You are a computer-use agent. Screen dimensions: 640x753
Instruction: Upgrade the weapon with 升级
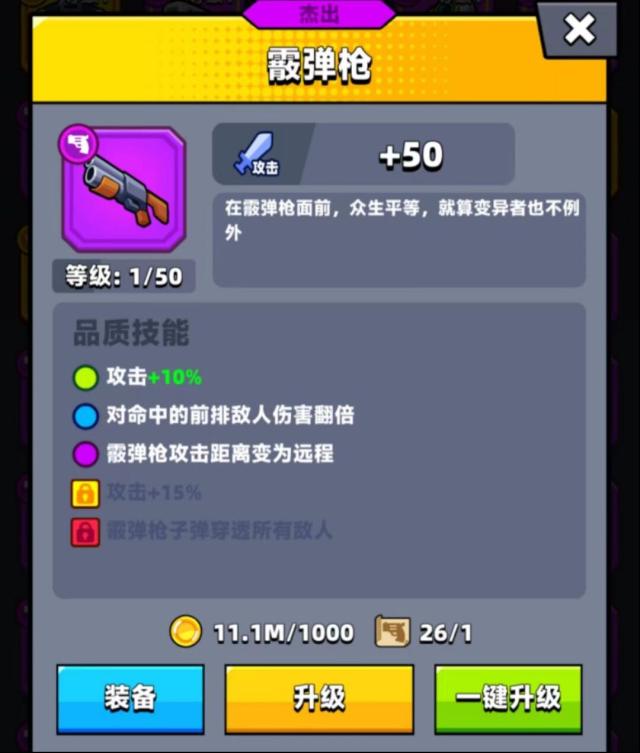click(x=319, y=698)
